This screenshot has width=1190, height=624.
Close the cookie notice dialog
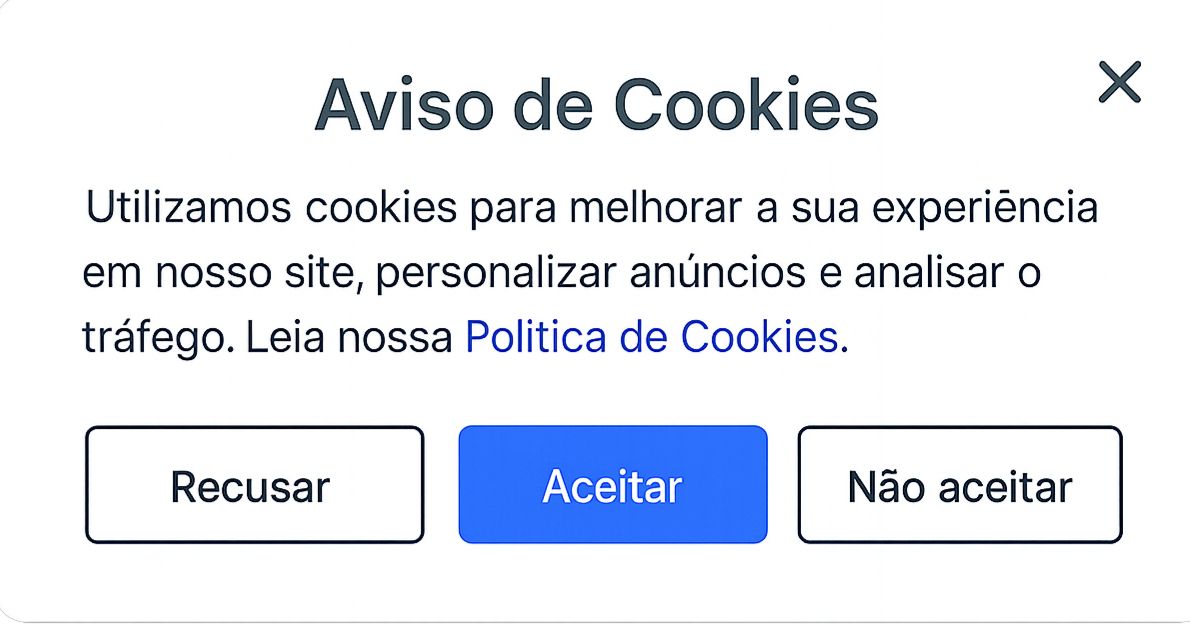(x=1119, y=82)
